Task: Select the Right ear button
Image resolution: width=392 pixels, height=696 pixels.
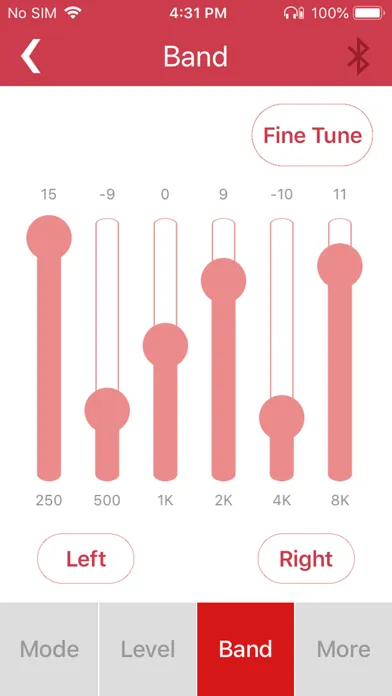Action: pyautogui.click(x=306, y=558)
